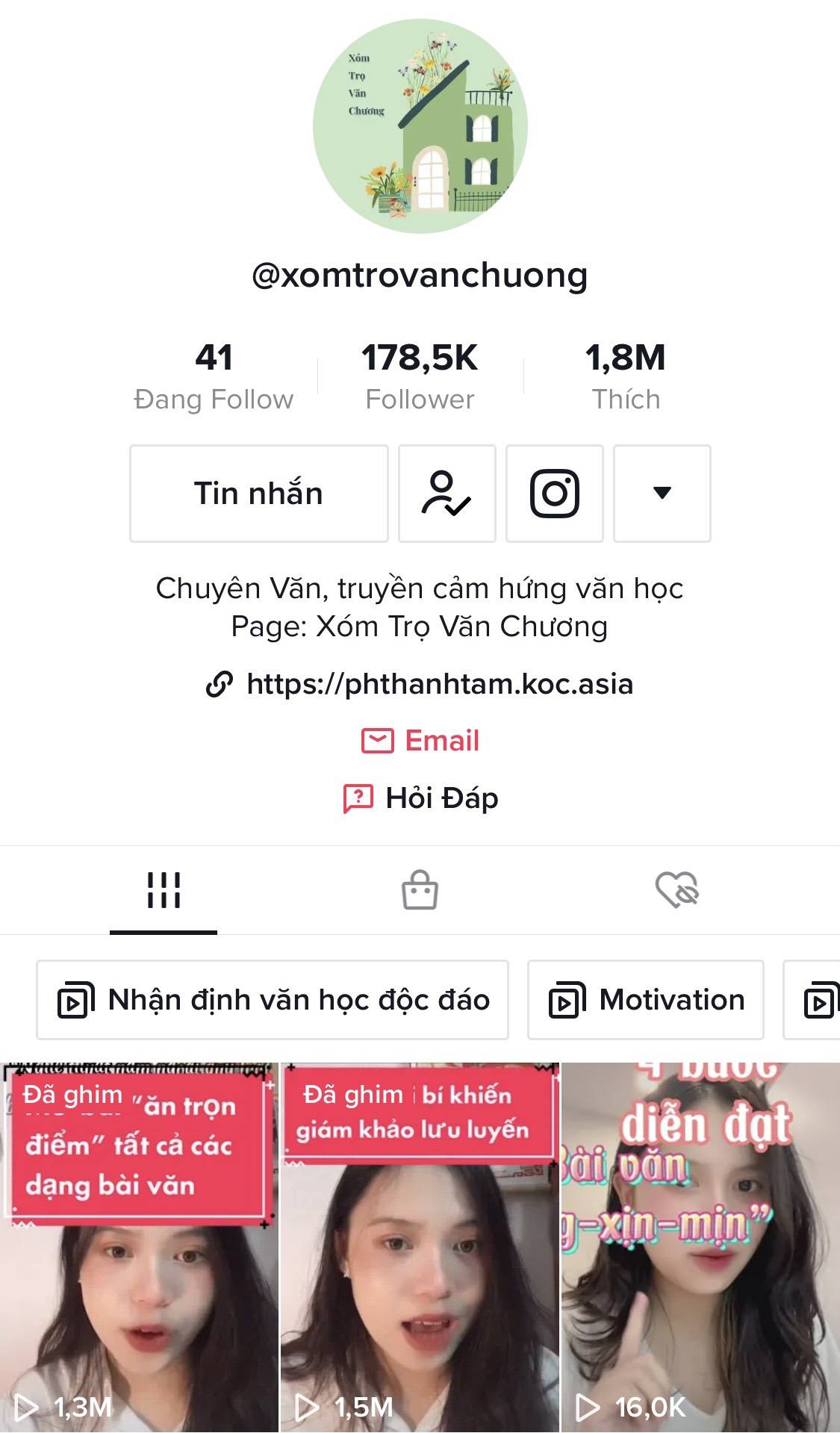Image resolution: width=840 pixels, height=1433 pixels.
Task: Open the Tin nhắn message button
Action: (258, 494)
